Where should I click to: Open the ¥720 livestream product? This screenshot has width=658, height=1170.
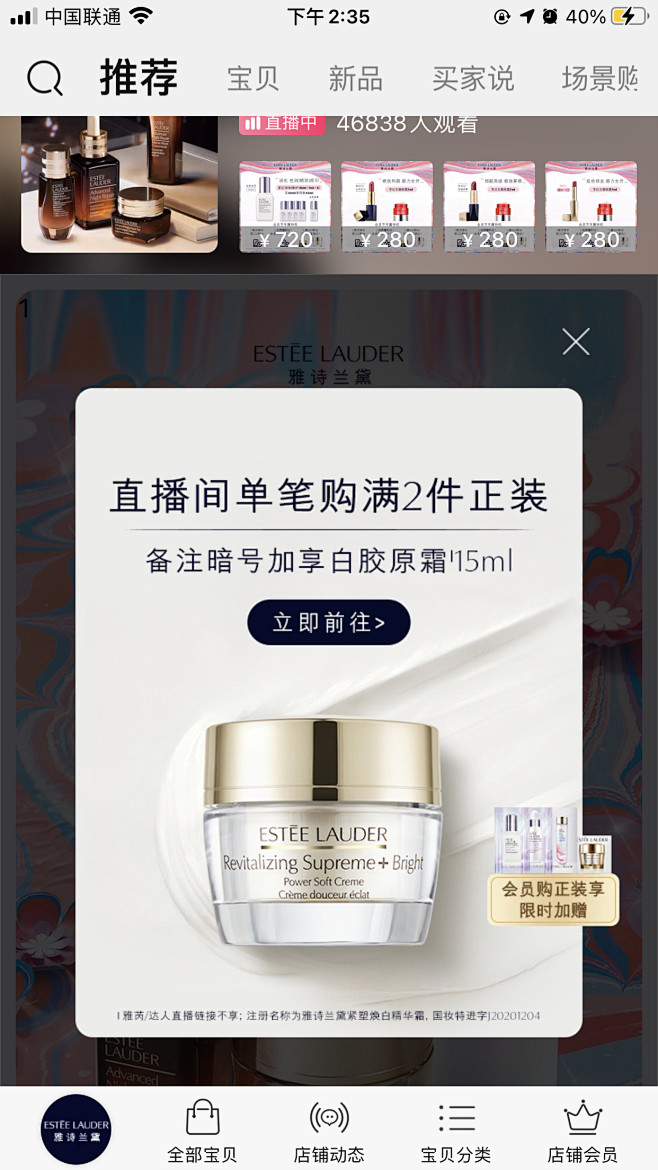click(285, 207)
